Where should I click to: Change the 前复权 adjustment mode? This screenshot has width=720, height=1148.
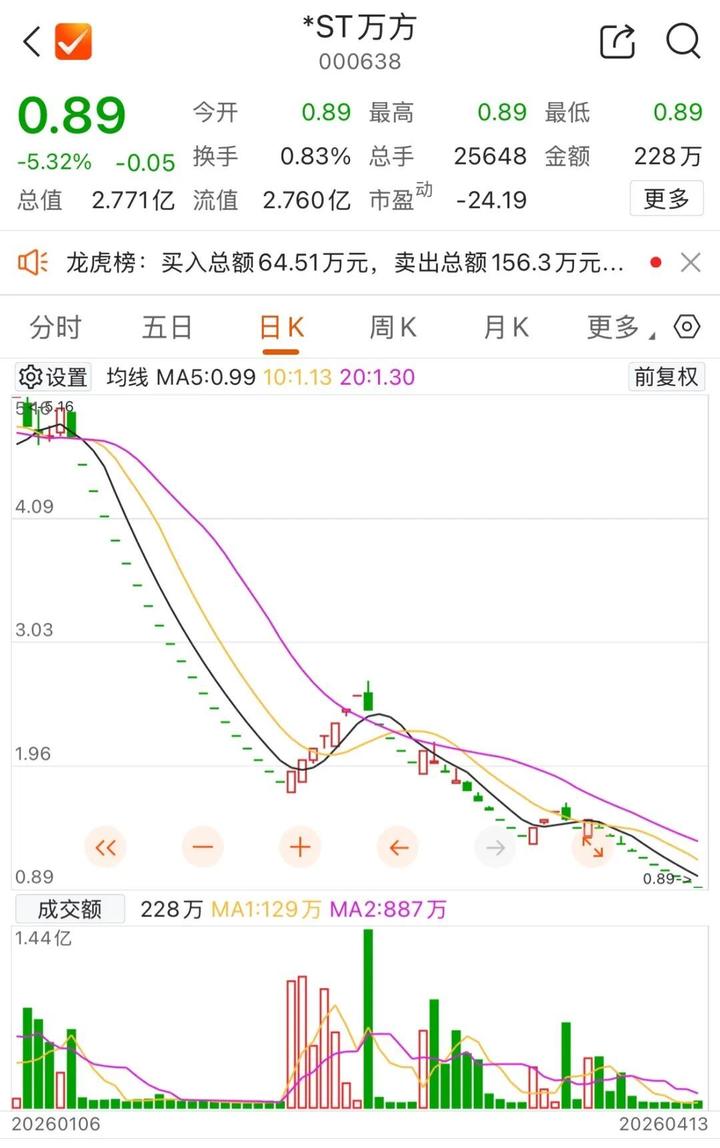666,377
